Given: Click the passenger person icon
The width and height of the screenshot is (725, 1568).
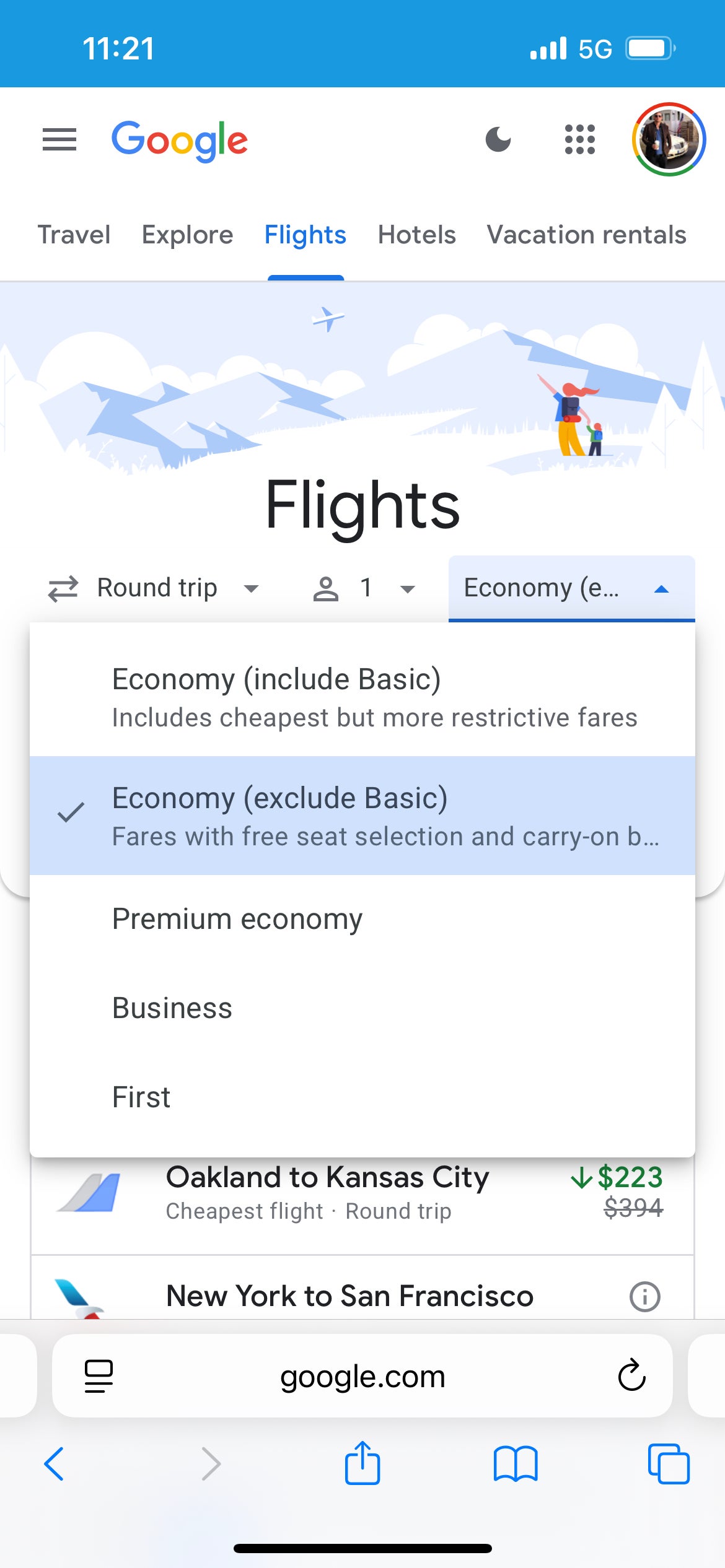Looking at the screenshot, I should (x=327, y=588).
